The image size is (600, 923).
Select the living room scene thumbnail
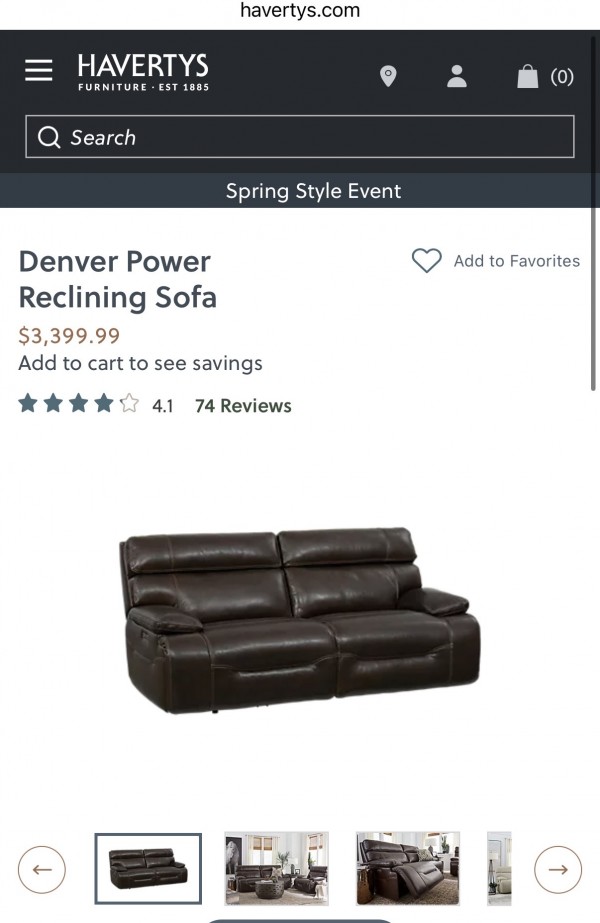pos(276,868)
